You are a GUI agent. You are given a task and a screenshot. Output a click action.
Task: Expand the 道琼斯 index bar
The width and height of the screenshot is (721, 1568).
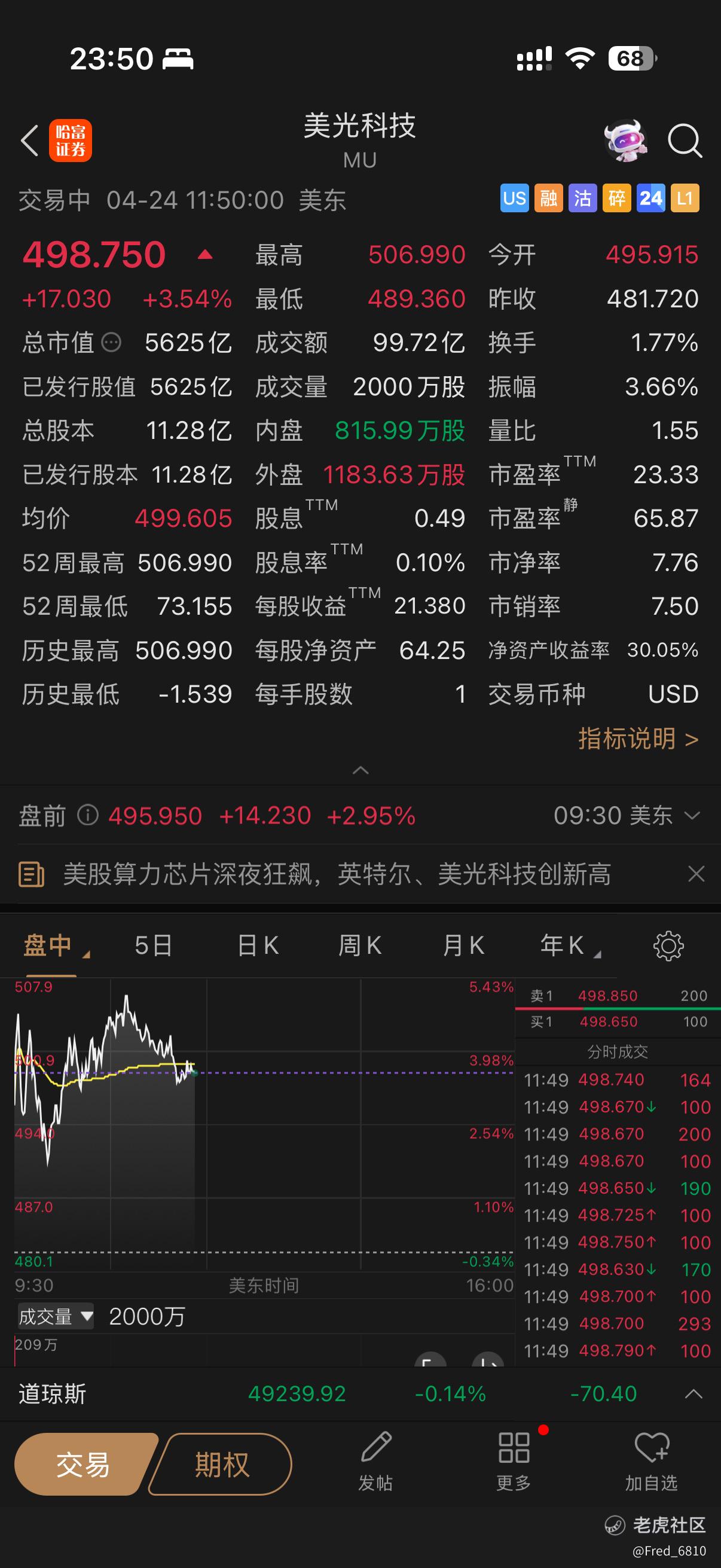[x=693, y=1393]
